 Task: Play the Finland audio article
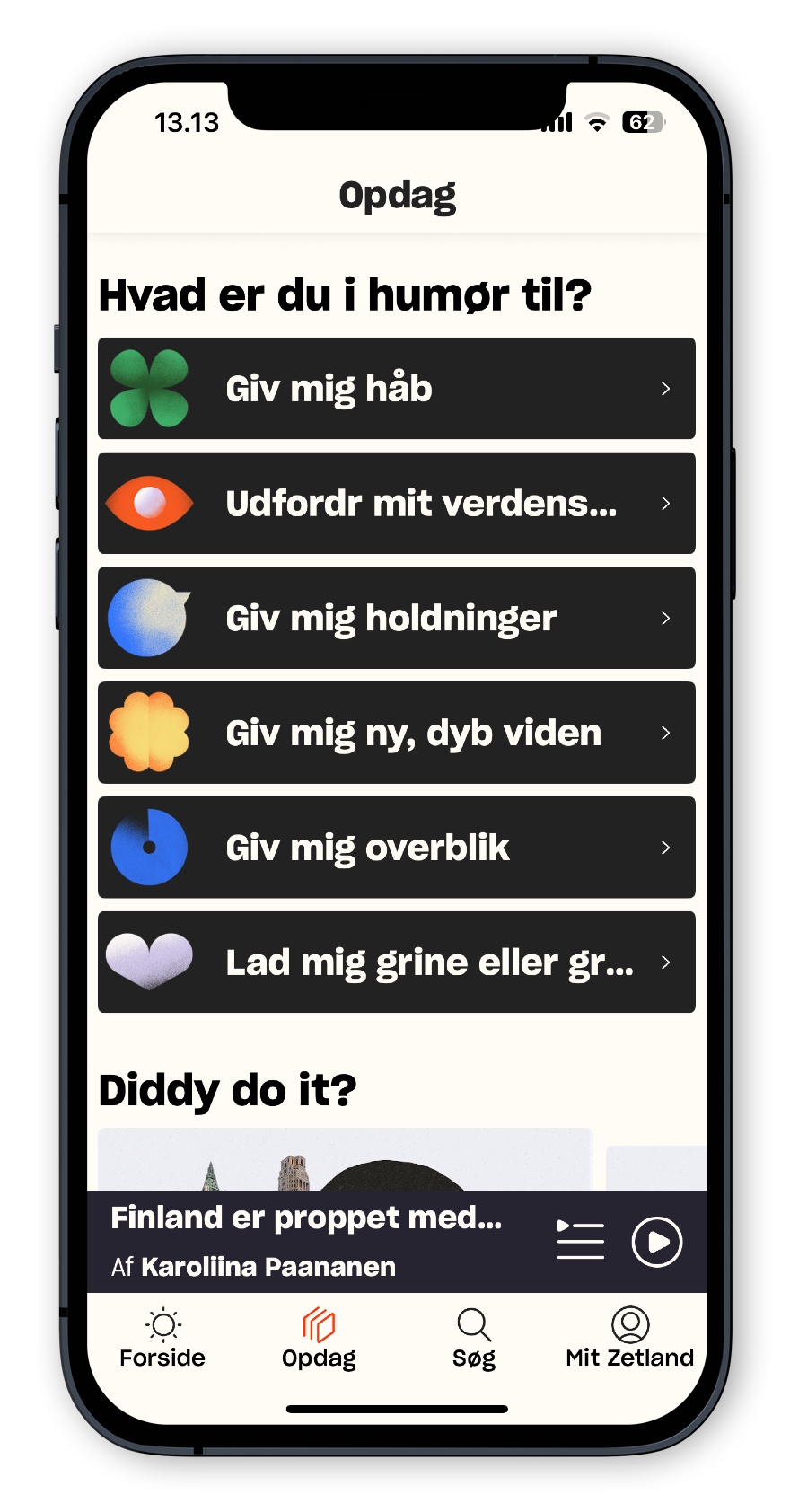656,1242
